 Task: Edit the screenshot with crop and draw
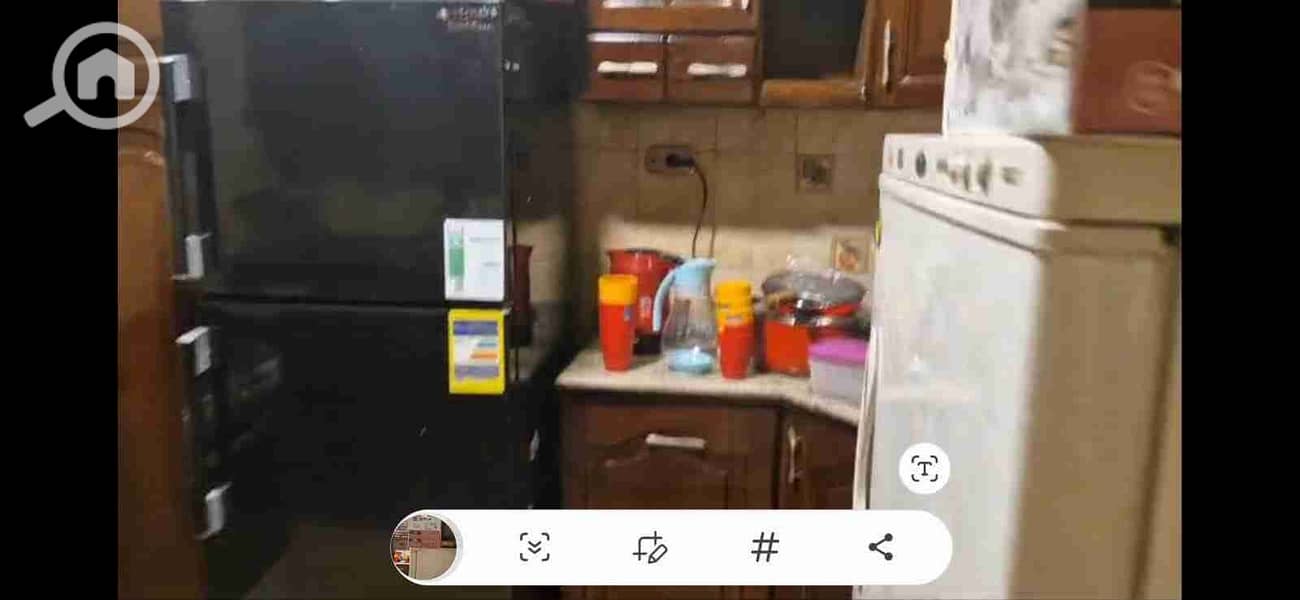[x=650, y=547]
